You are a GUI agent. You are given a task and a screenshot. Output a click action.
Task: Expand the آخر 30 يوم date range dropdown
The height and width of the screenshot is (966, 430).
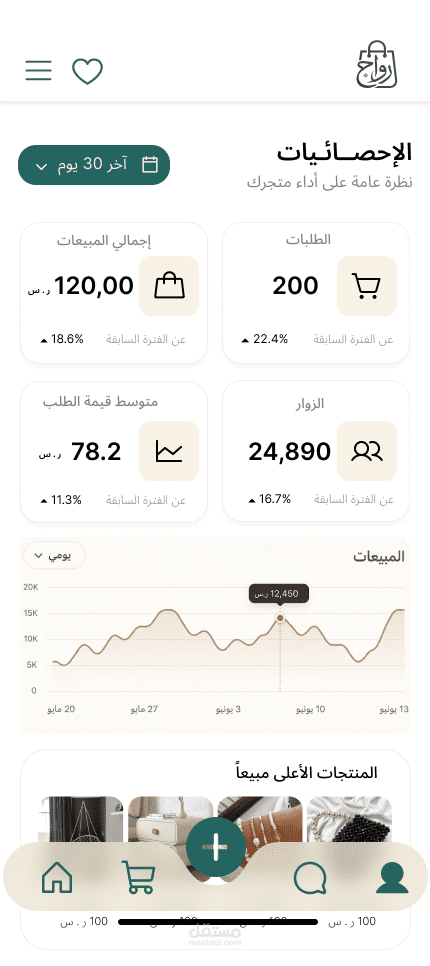[94, 164]
